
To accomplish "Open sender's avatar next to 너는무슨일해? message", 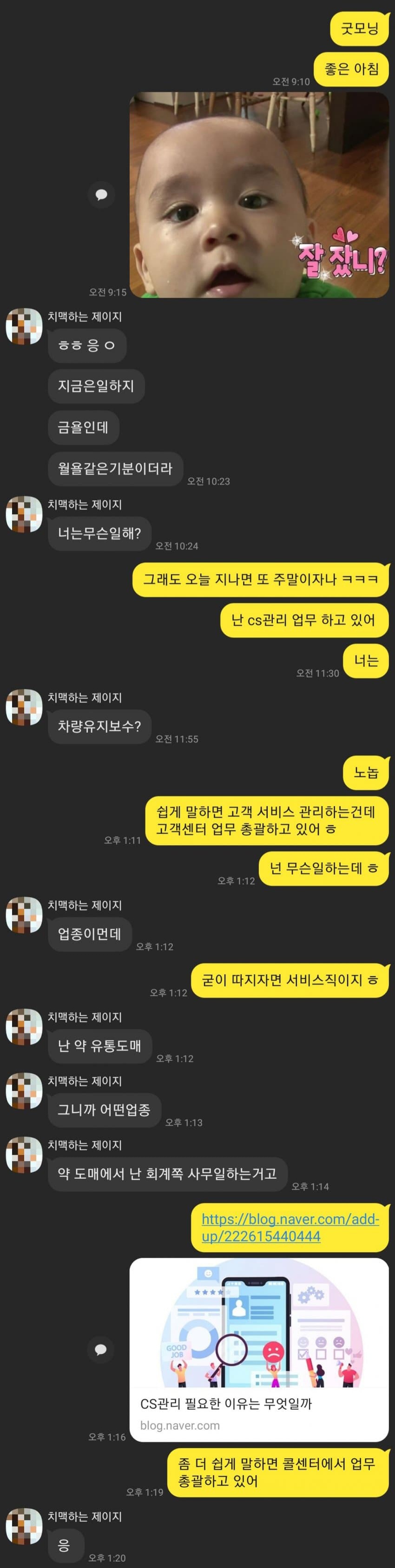I will [x=24, y=514].
